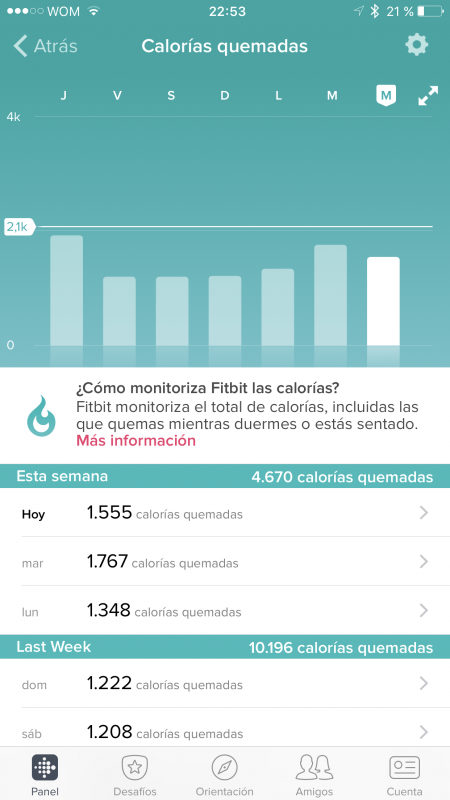The image size is (450, 800).
Task: Switch to the Desafíos tab
Action: click(135, 775)
